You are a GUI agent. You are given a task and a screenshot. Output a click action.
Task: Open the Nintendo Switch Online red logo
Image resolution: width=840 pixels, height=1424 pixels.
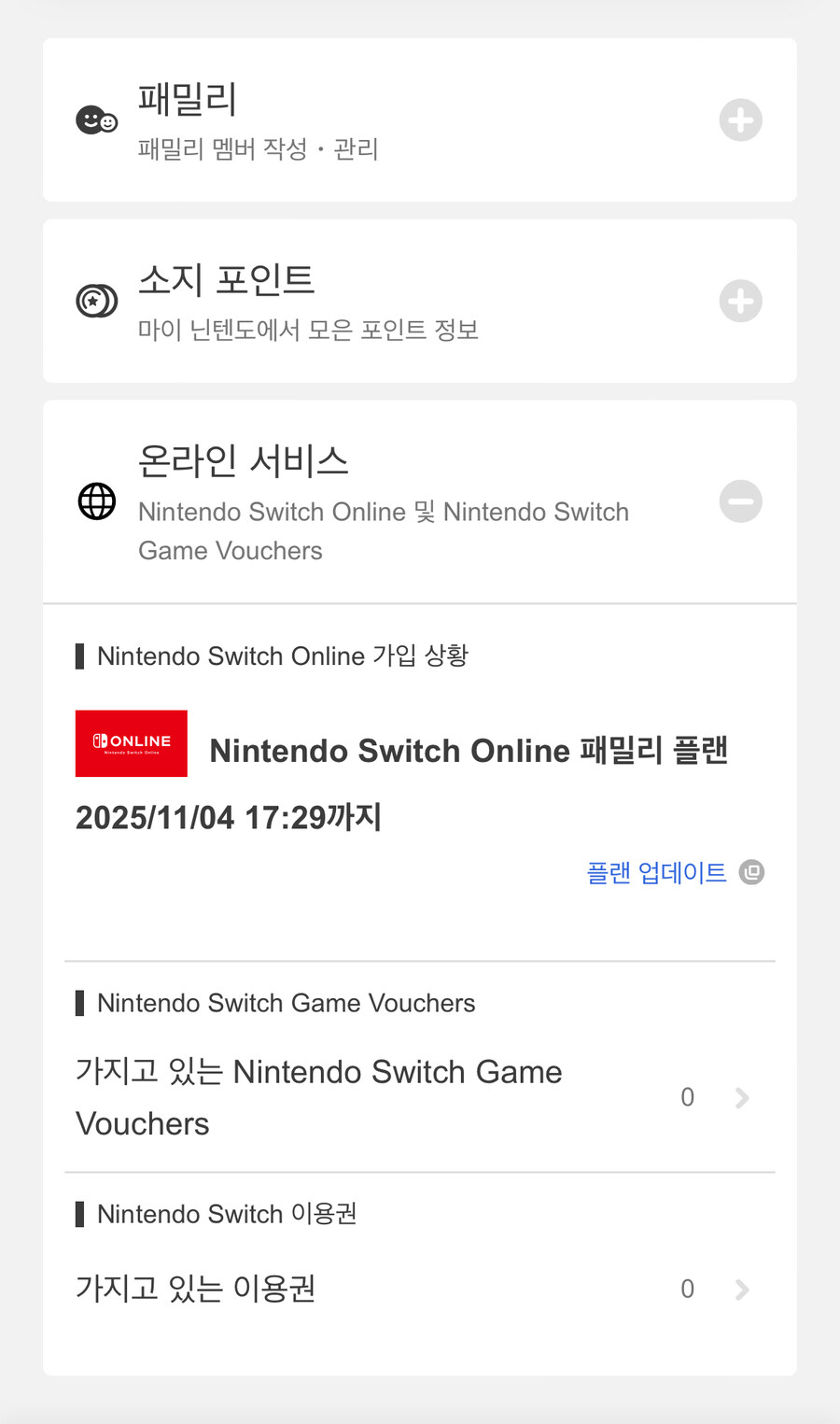pyautogui.click(x=131, y=743)
